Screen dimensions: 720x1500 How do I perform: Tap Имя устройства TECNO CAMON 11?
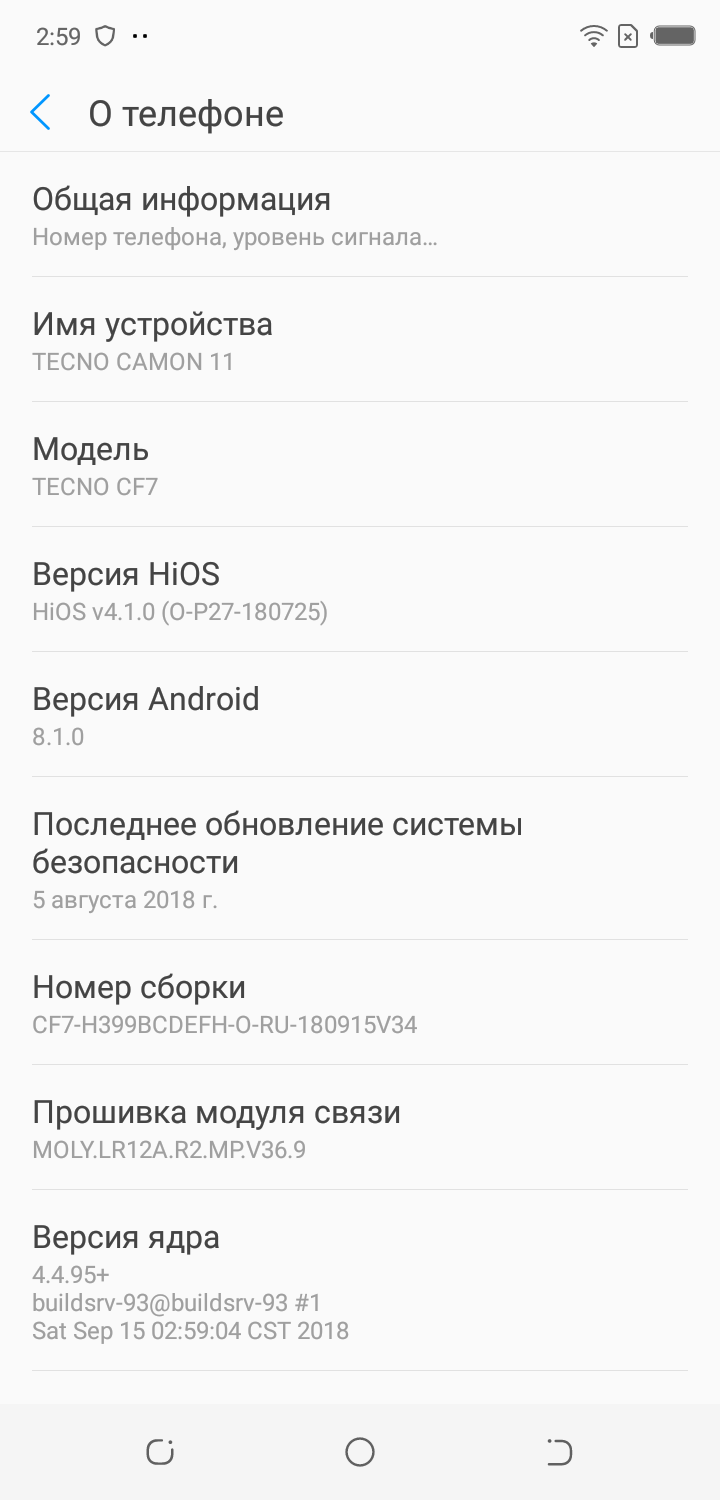[360, 340]
